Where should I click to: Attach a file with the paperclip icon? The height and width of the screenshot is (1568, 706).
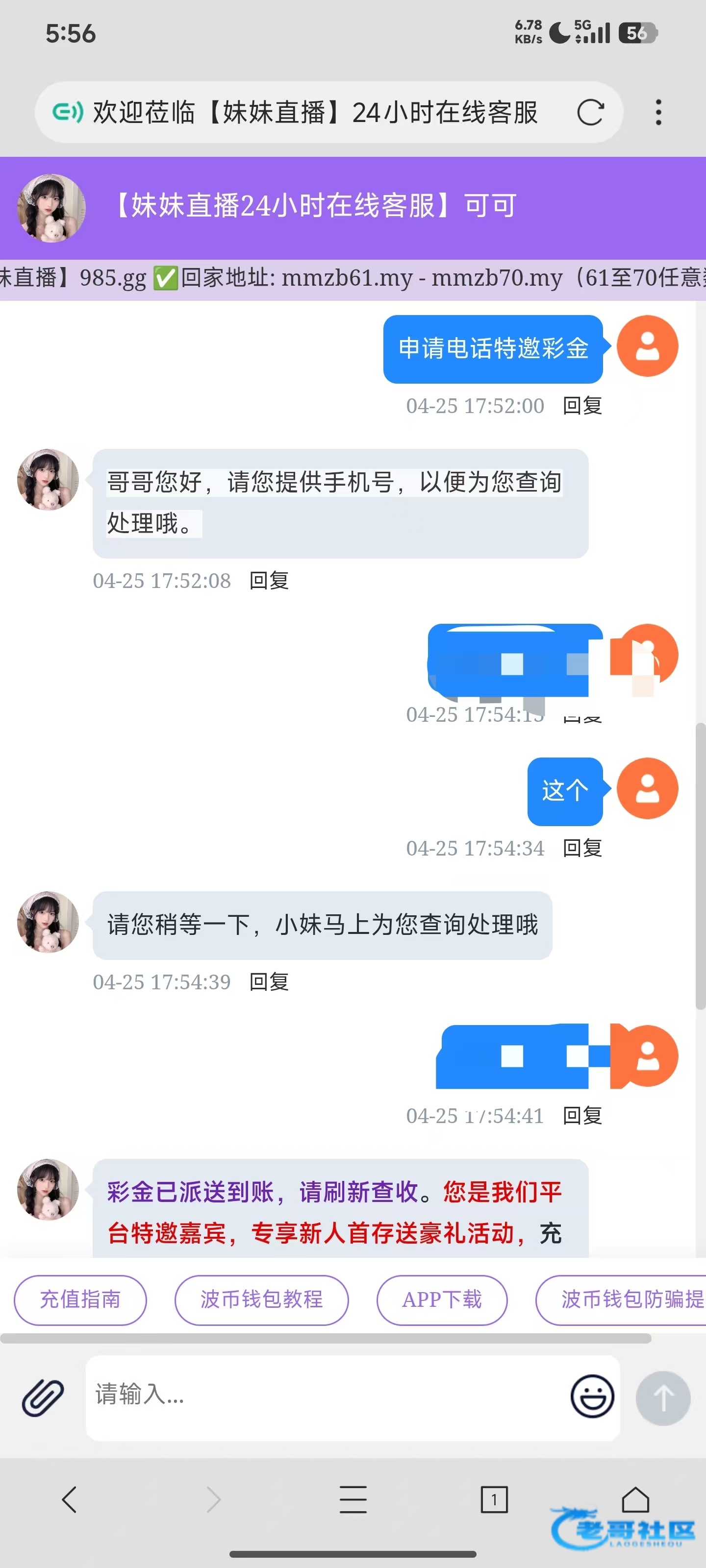(43, 1397)
